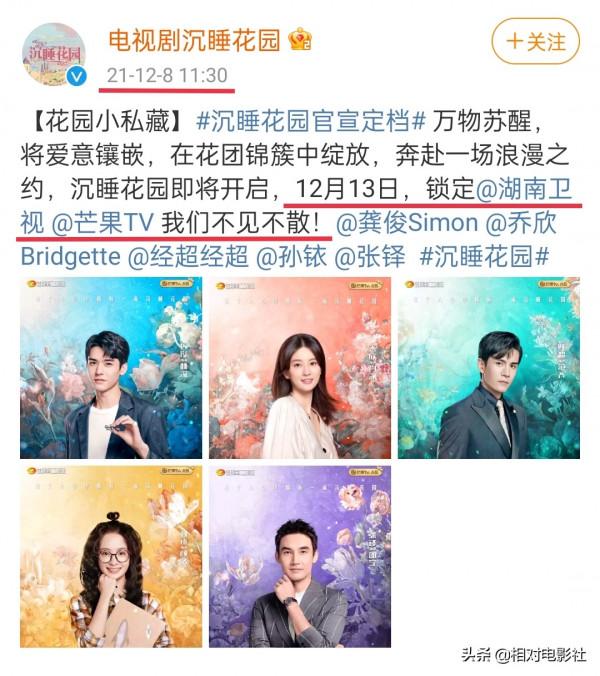Open the trailing #沉睡花园# hashtag
Viewport: 600px width, 676px height.
(484, 256)
